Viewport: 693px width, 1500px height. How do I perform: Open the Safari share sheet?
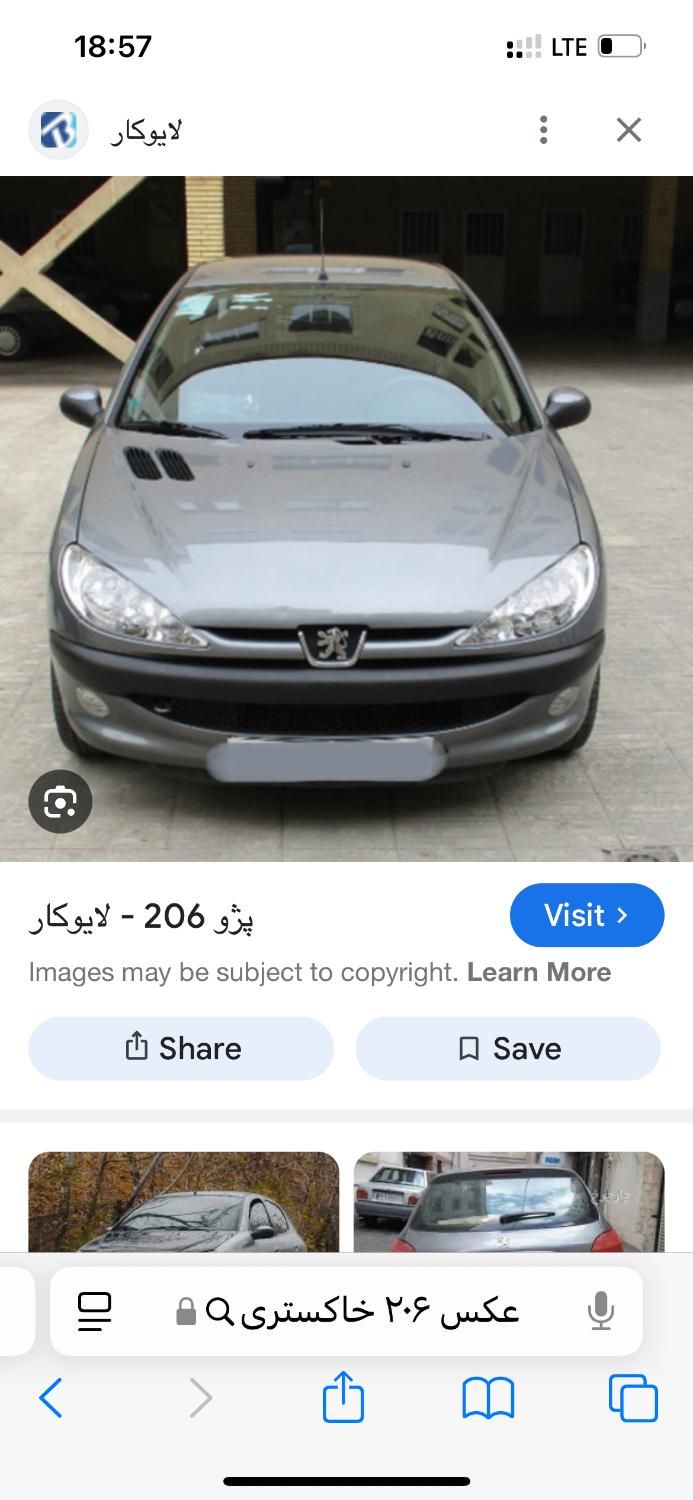tap(343, 1397)
